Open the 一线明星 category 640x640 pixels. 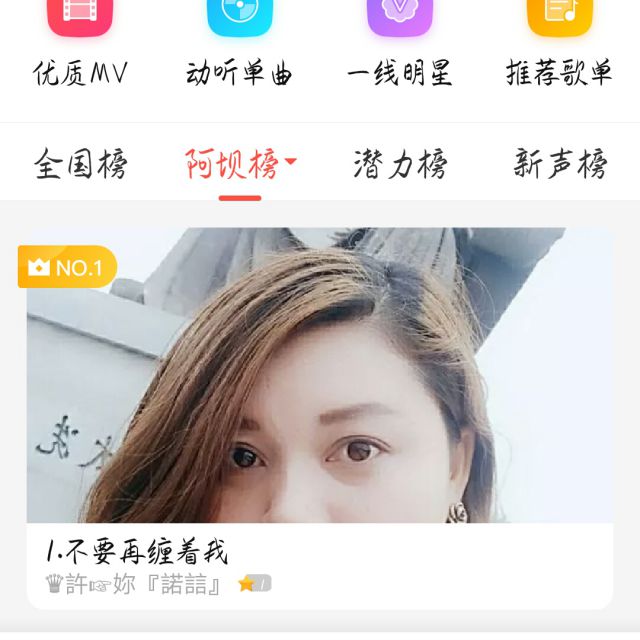tap(400, 40)
